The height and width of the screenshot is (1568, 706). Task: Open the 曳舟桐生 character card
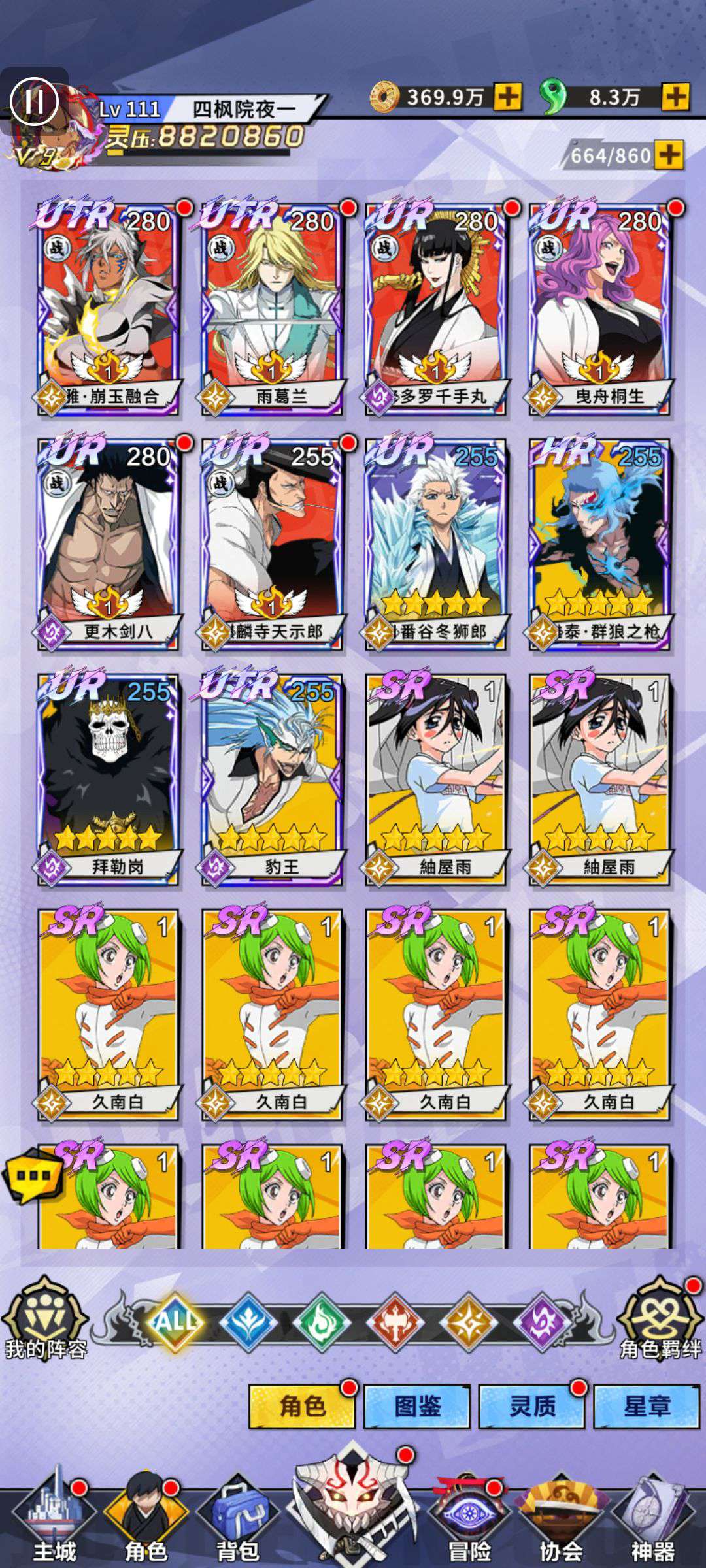click(599, 308)
